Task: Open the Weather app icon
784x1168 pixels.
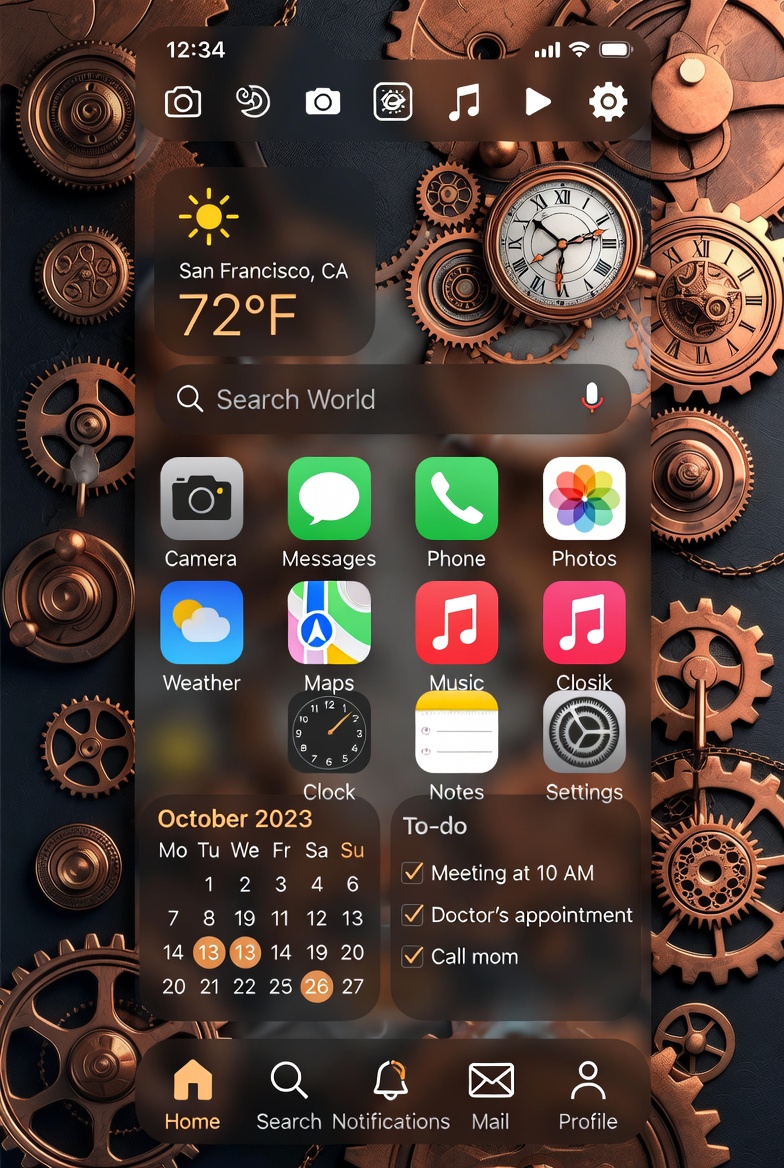Action: point(201,623)
